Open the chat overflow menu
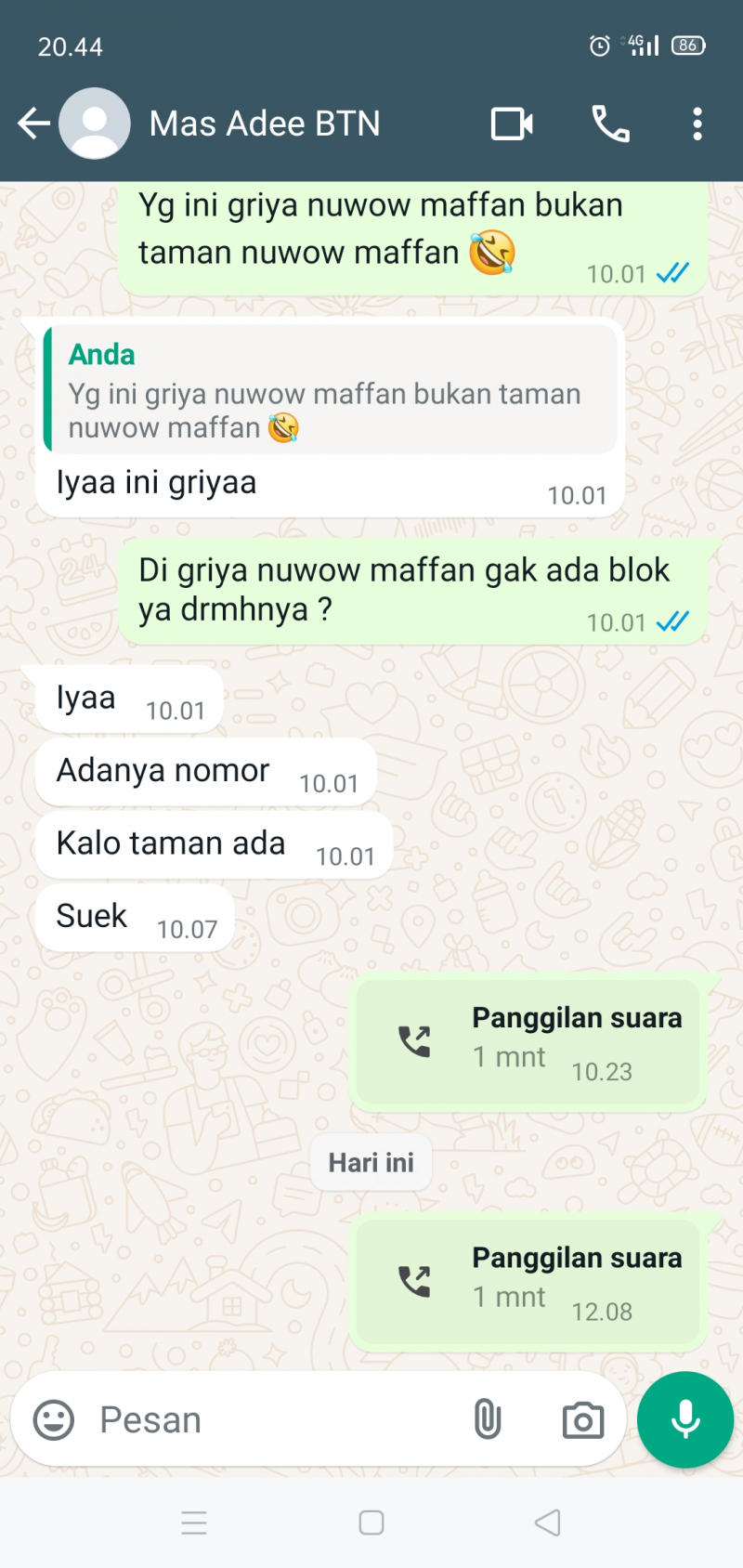Screen dimensions: 743x1568 coord(697,124)
